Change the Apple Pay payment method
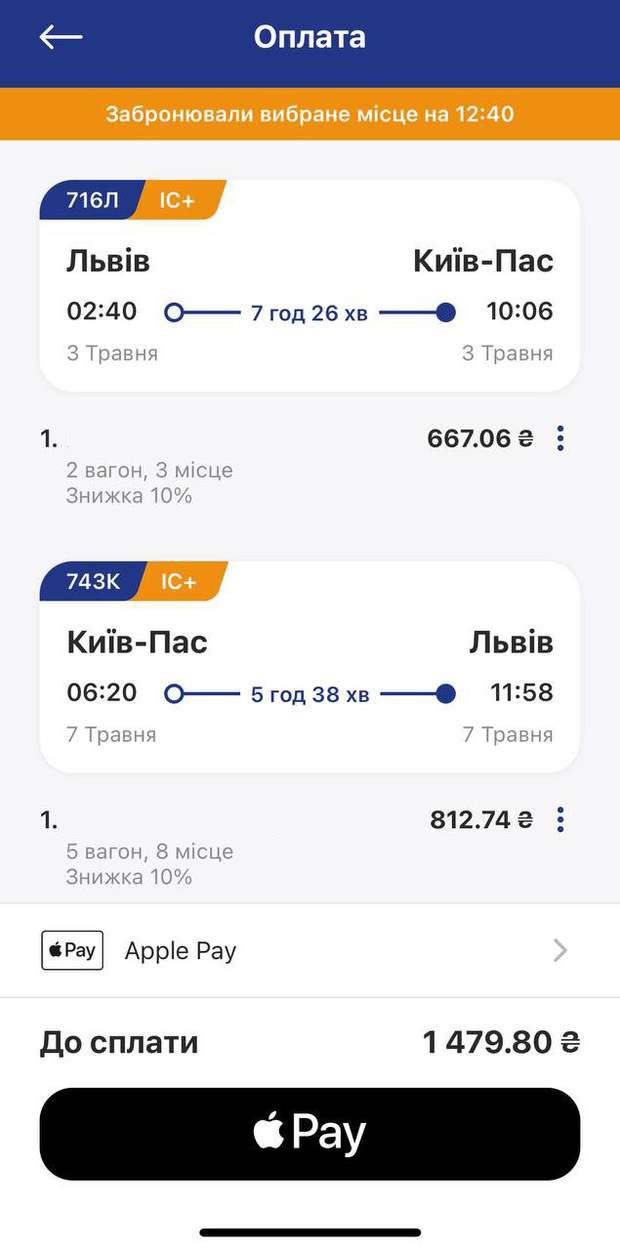The height and width of the screenshot is (1250, 620). (x=309, y=950)
